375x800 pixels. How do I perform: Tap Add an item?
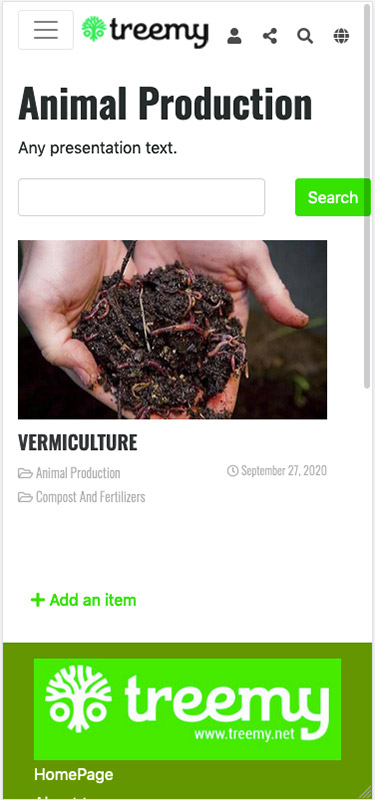pos(84,600)
